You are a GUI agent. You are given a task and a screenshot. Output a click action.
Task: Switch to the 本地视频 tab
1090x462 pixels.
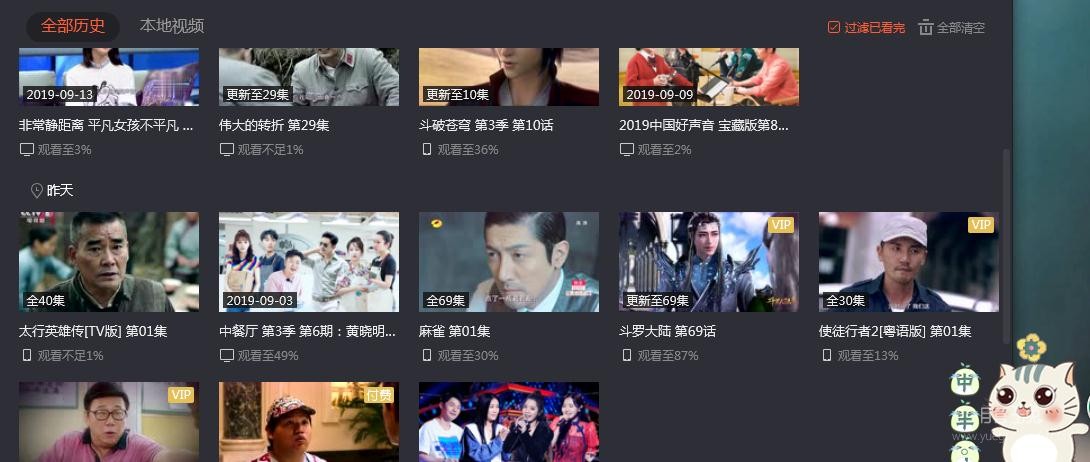point(171,26)
